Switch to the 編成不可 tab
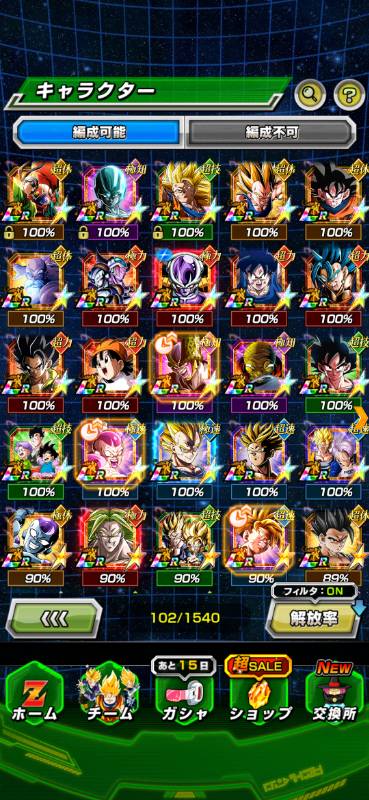 click(270, 133)
